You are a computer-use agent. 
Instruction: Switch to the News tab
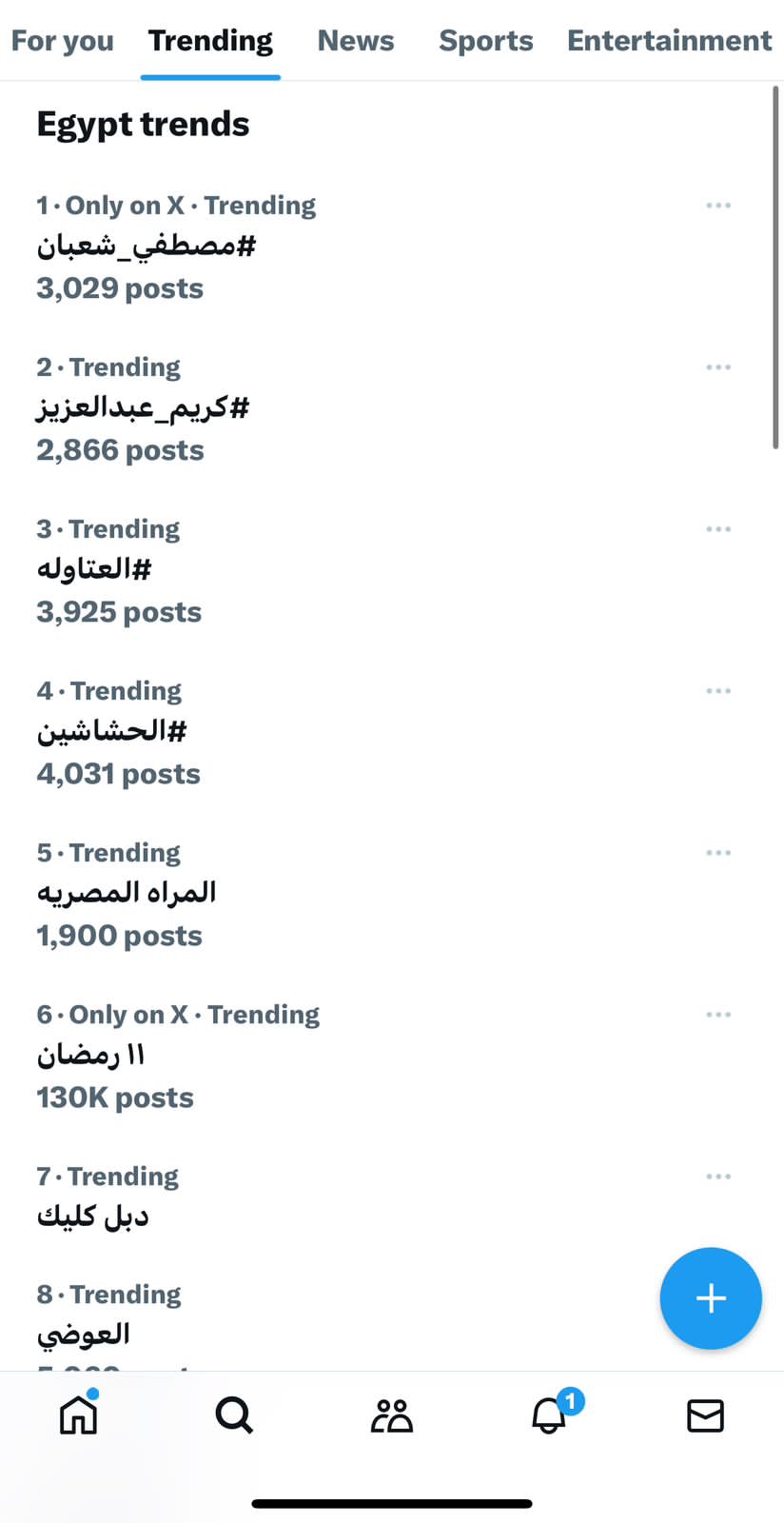tap(355, 41)
